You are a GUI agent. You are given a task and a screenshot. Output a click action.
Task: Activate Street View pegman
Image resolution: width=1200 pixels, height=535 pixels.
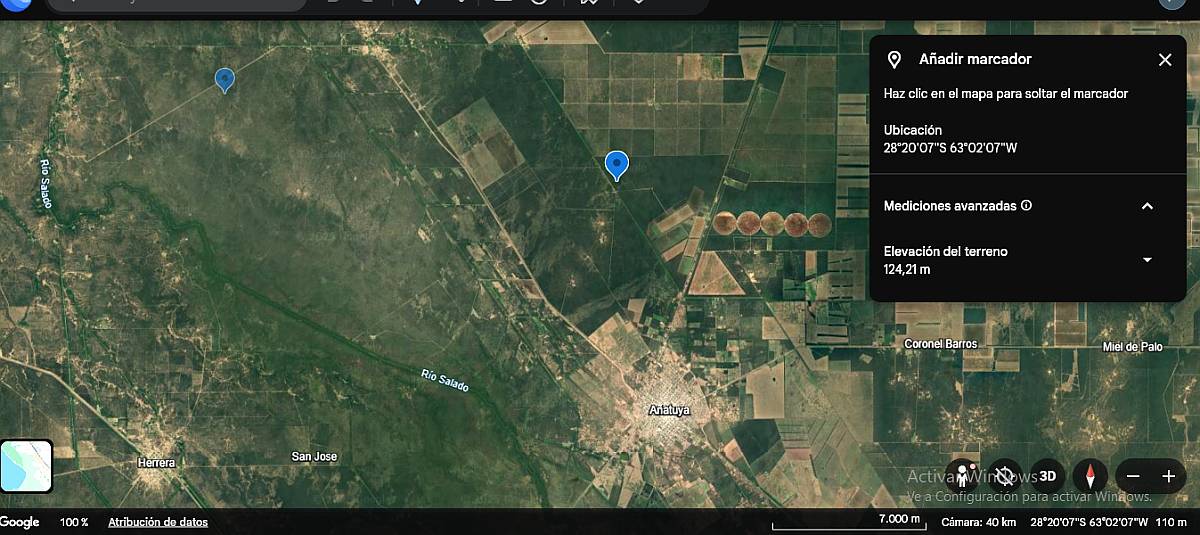[x=962, y=476]
